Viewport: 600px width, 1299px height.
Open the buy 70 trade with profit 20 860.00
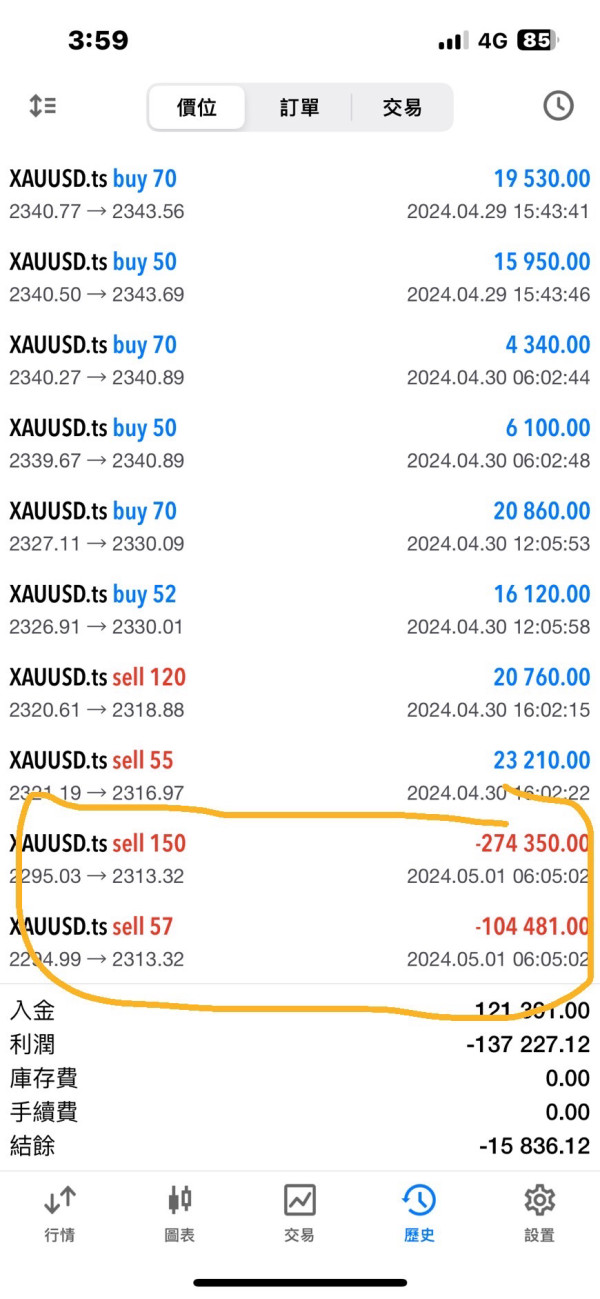point(300,527)
